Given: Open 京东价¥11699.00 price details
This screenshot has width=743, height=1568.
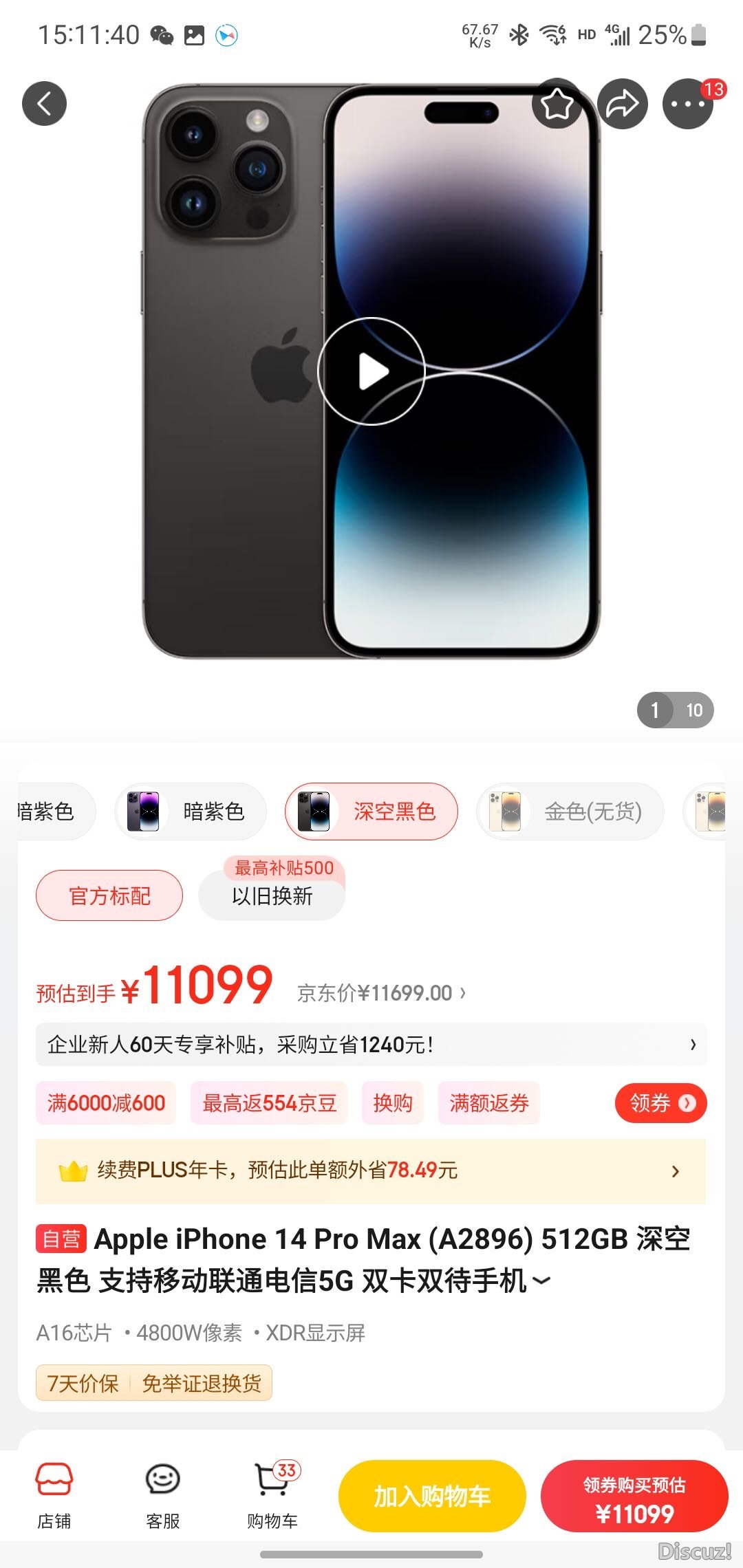Looking at the screenshot, I should [x=381, y=993].
